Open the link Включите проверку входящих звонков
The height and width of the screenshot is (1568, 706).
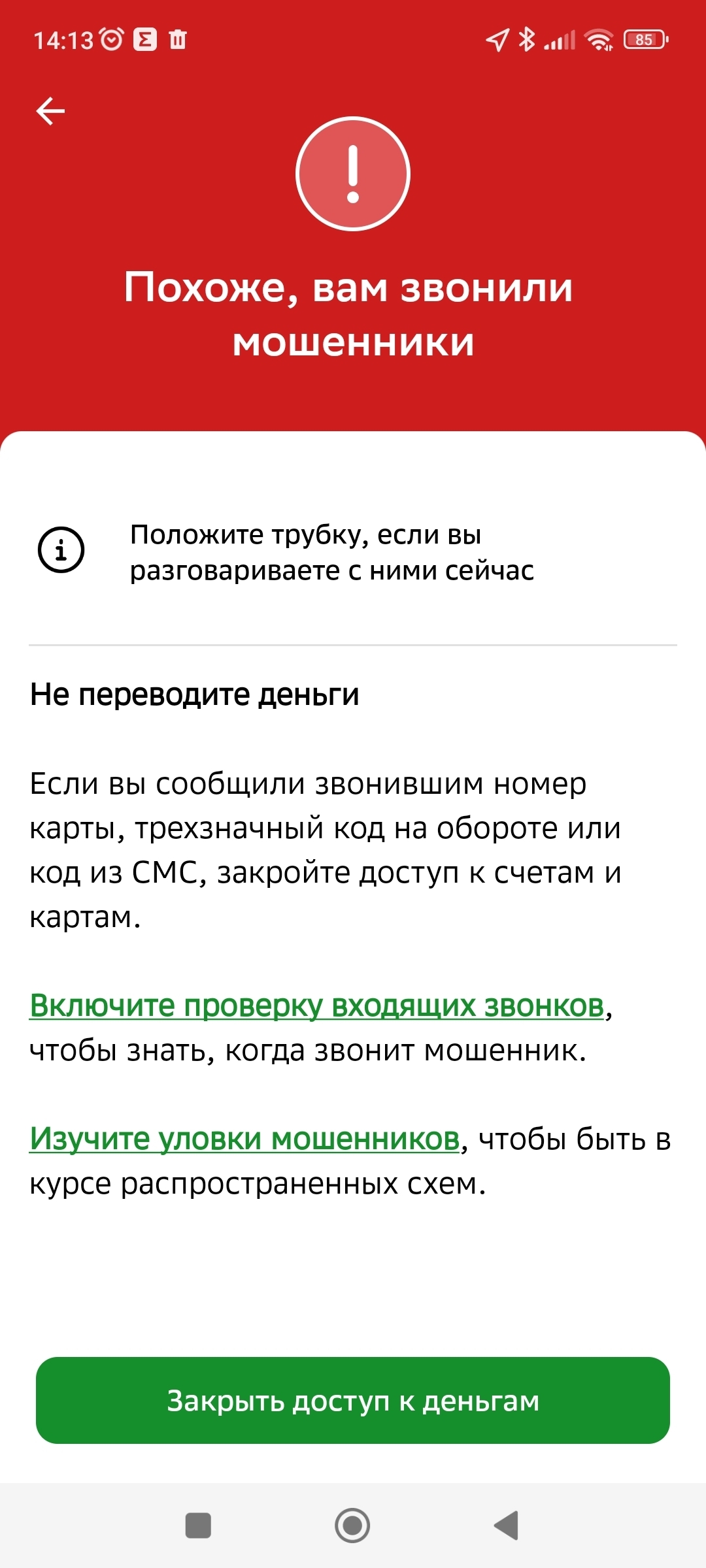point(317,1005)
